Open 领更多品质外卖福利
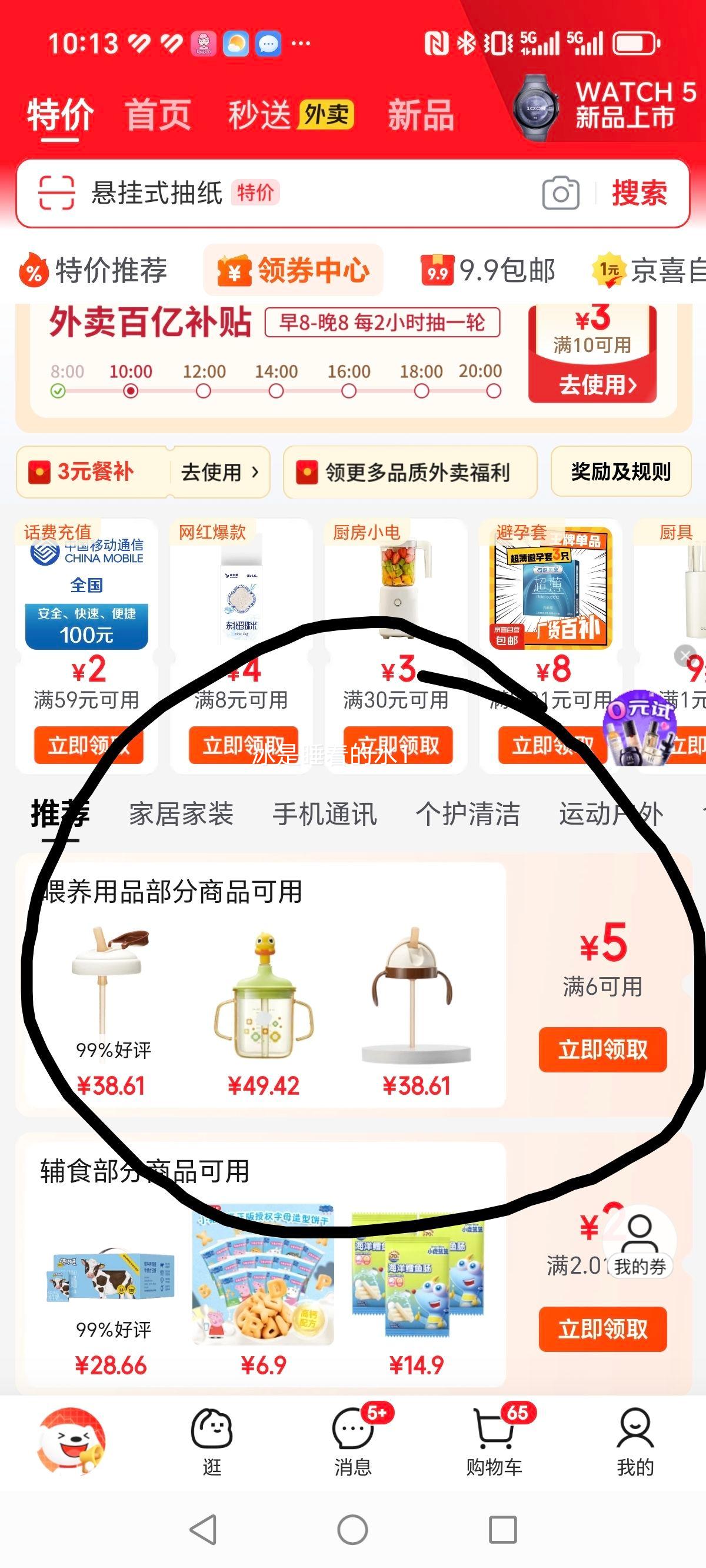Screen dimensions: 706x1568 (x=409, y=473)
